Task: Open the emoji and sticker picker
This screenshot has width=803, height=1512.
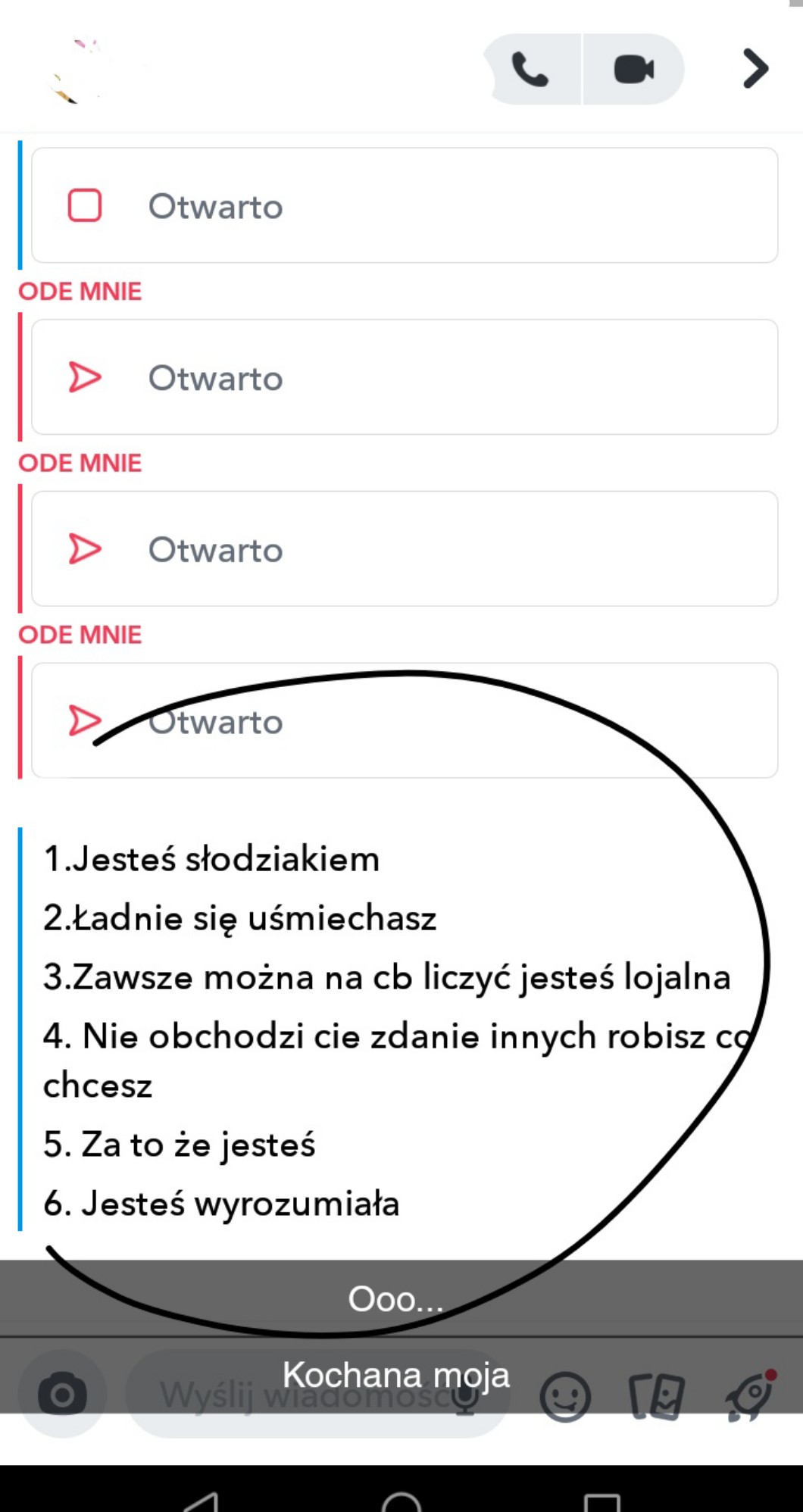Action: 565,1396
